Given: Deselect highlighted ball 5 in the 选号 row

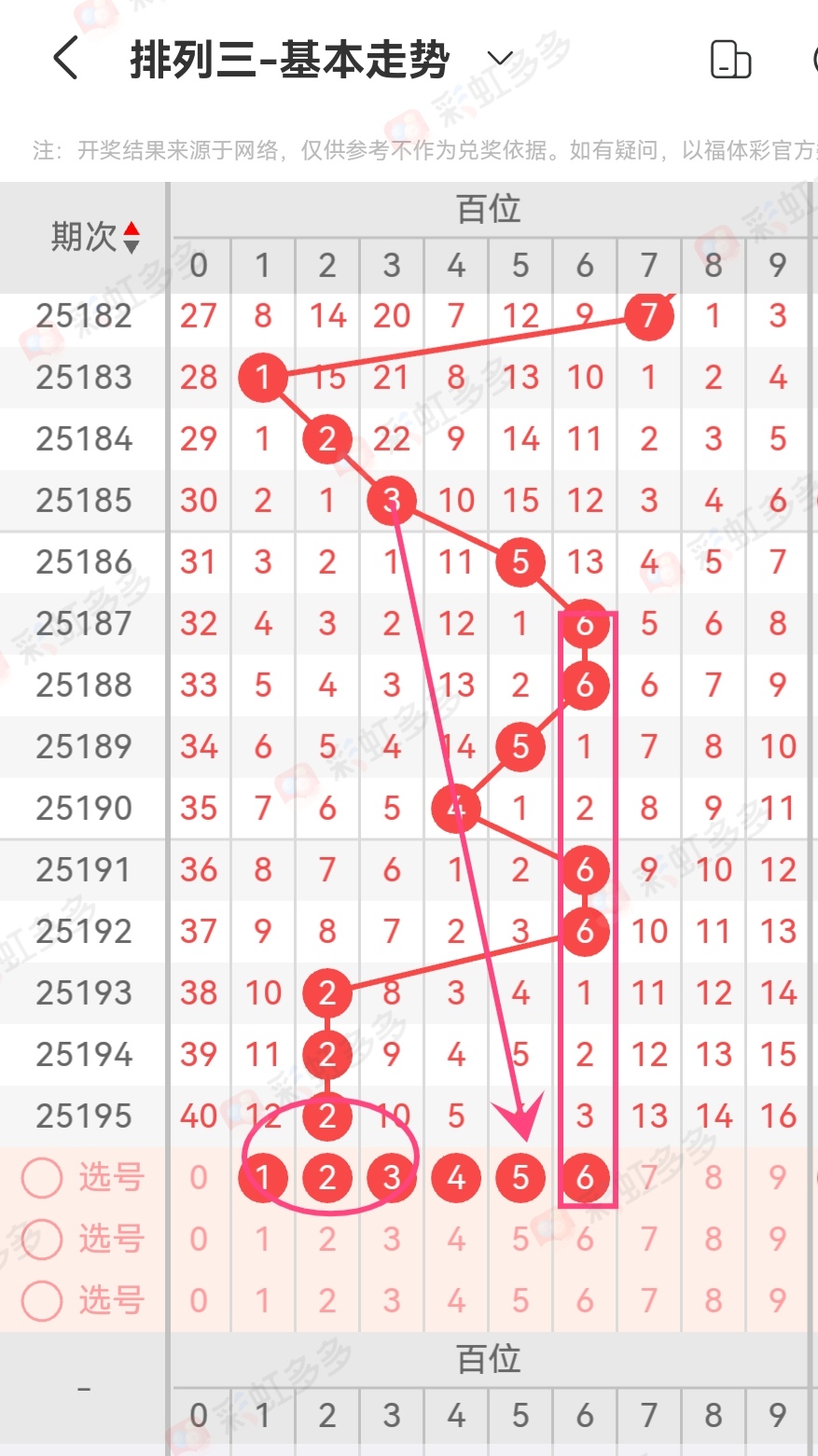Looking at the screenshot, I should 520,1177.
